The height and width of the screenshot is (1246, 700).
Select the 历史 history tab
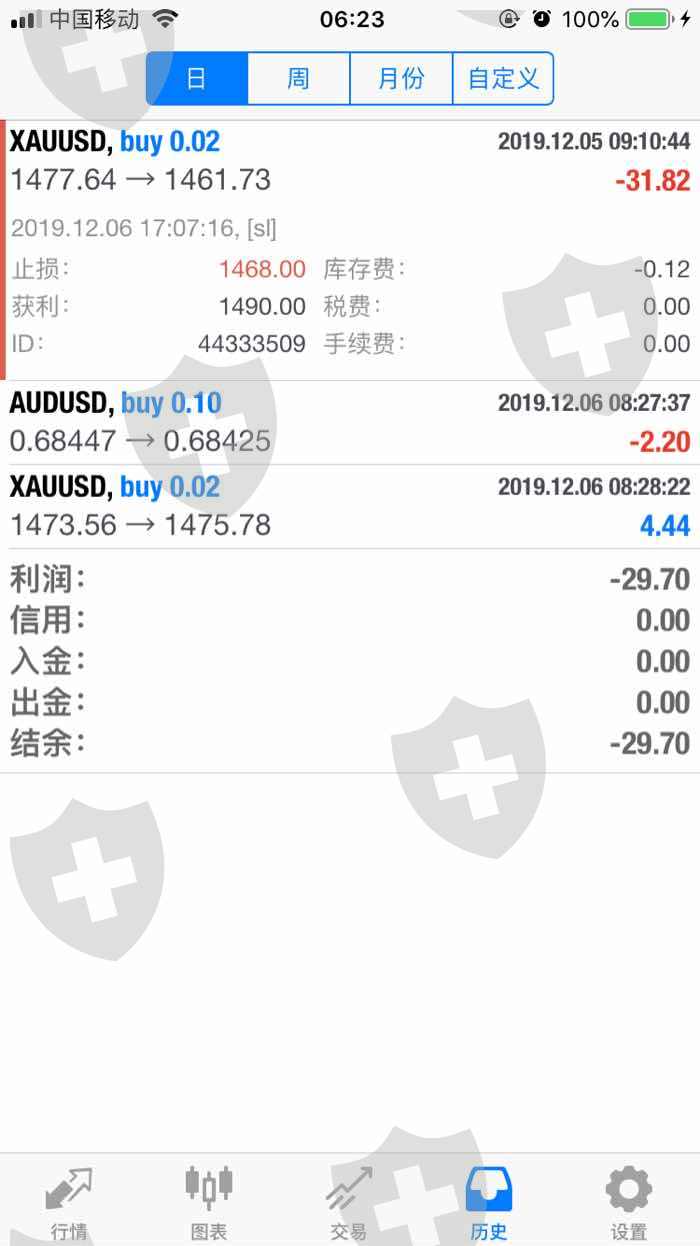tap(489, 1202)
